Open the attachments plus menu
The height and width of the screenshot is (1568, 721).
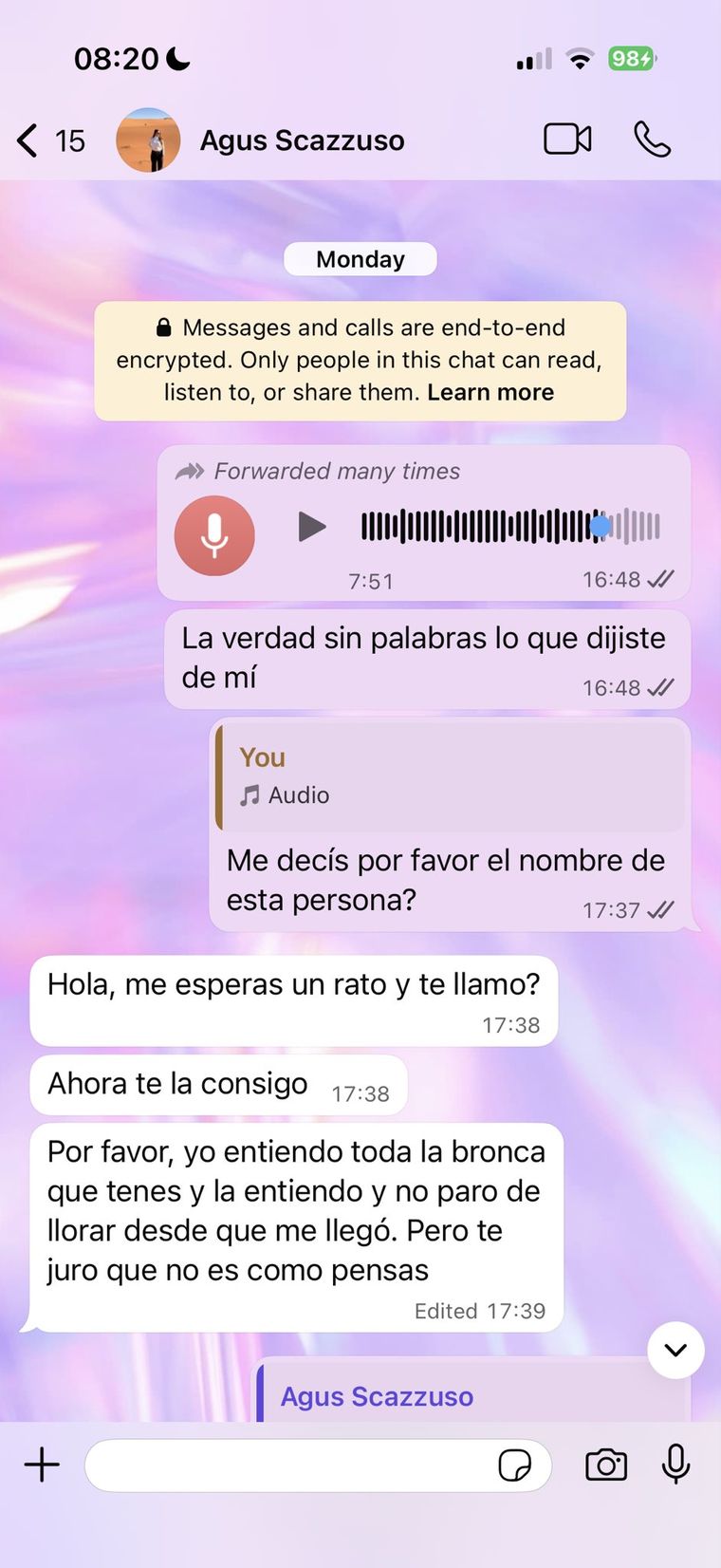point(42,1465)
